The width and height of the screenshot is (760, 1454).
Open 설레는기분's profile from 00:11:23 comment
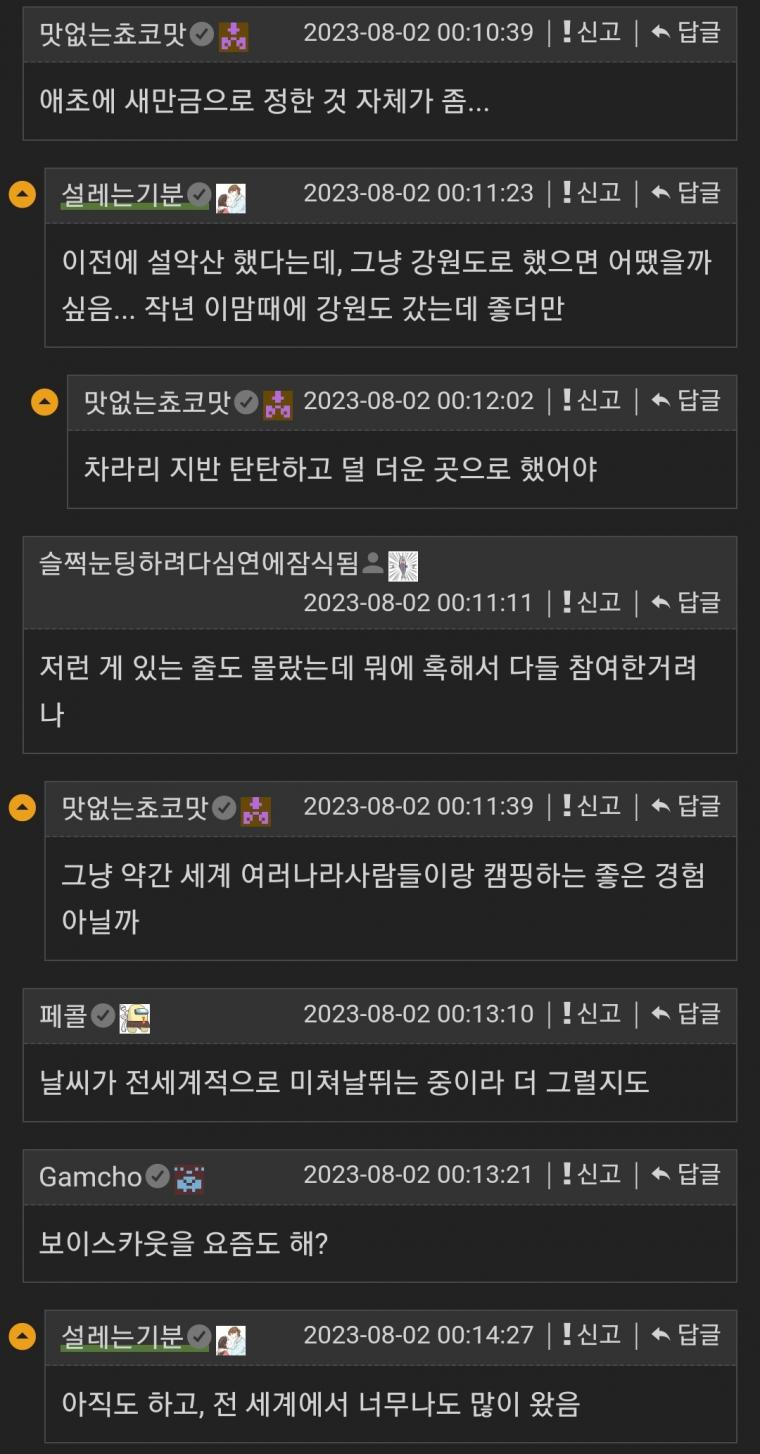123,194
